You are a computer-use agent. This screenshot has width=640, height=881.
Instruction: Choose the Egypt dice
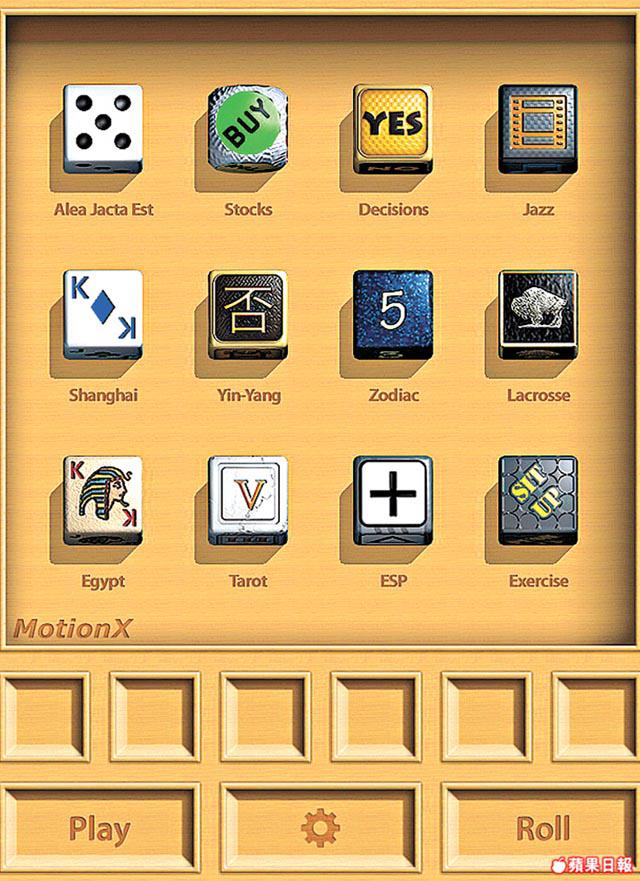coord(103,501)
